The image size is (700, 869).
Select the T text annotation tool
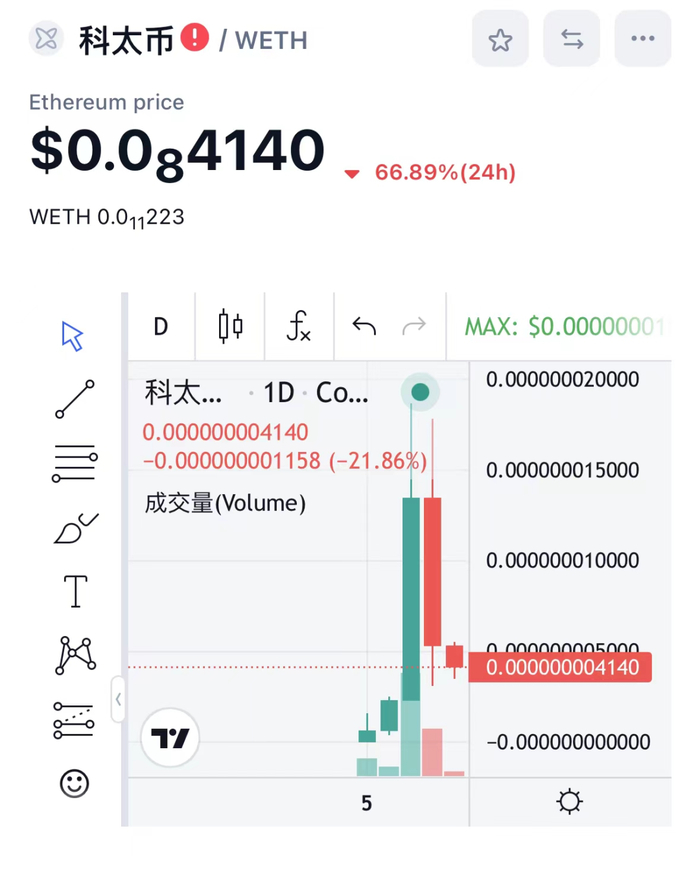coord(75,591)
